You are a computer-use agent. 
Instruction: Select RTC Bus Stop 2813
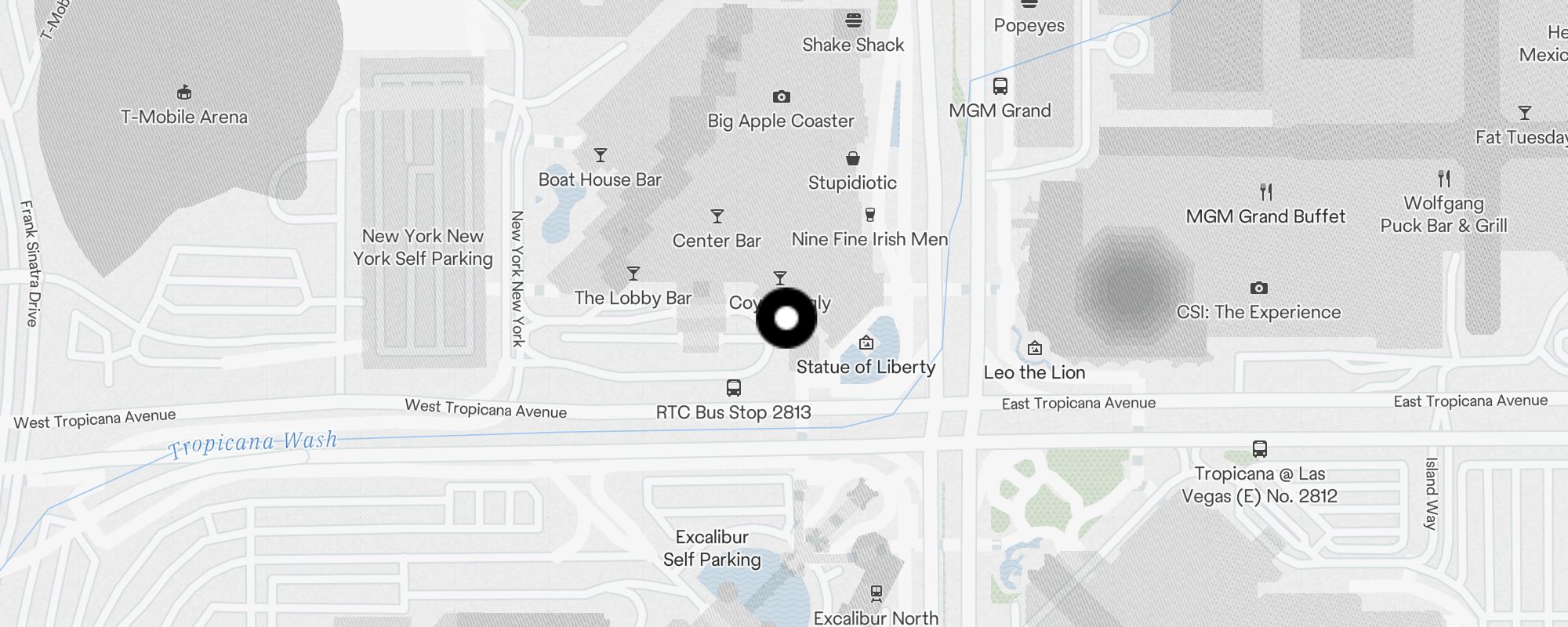tap(734, 388)
